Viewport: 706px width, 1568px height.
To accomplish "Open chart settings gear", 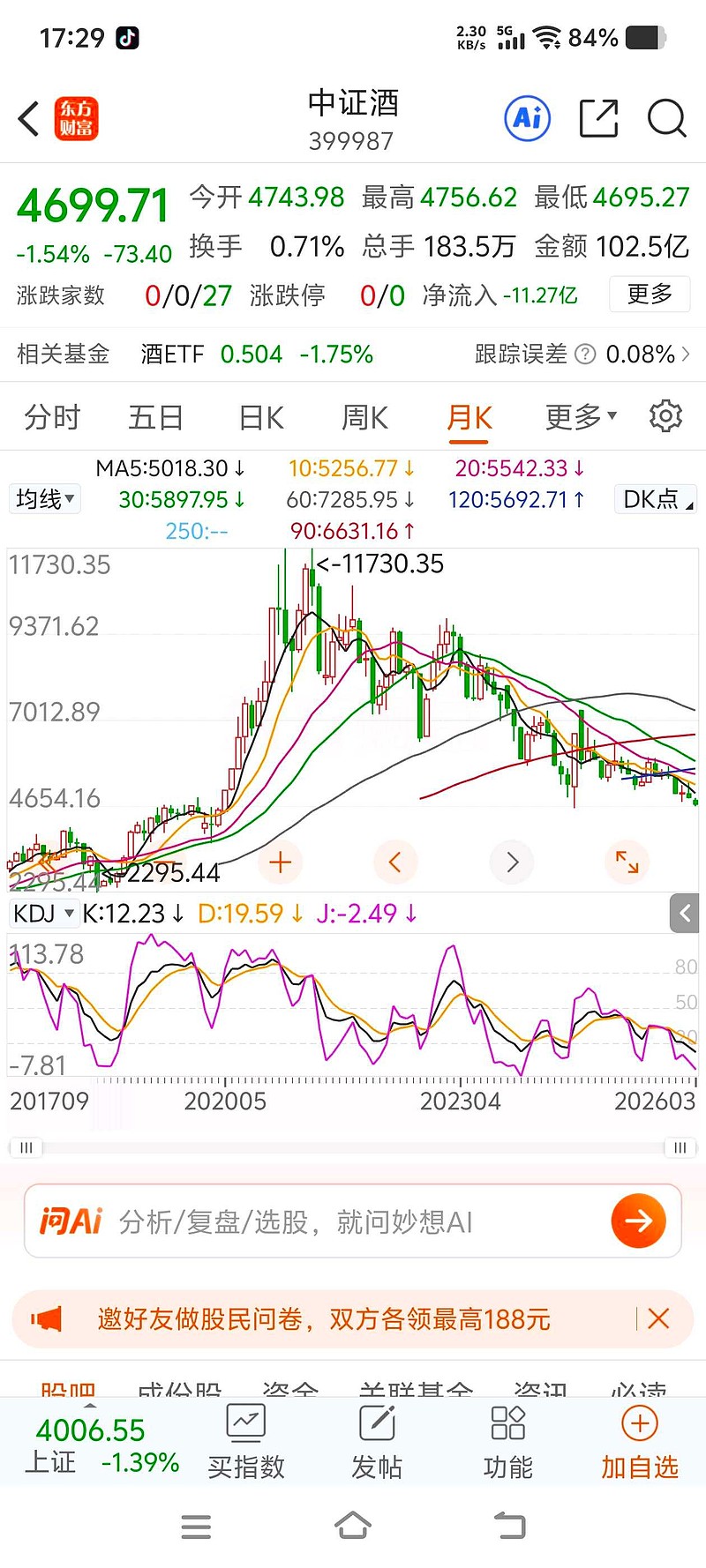I will pos(665,416).
